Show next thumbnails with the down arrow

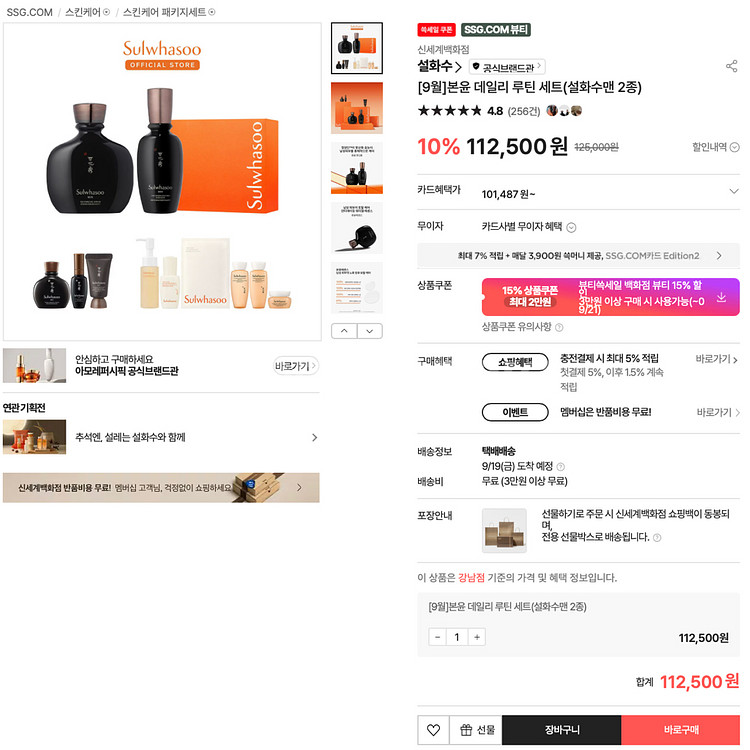coord(370,331)
